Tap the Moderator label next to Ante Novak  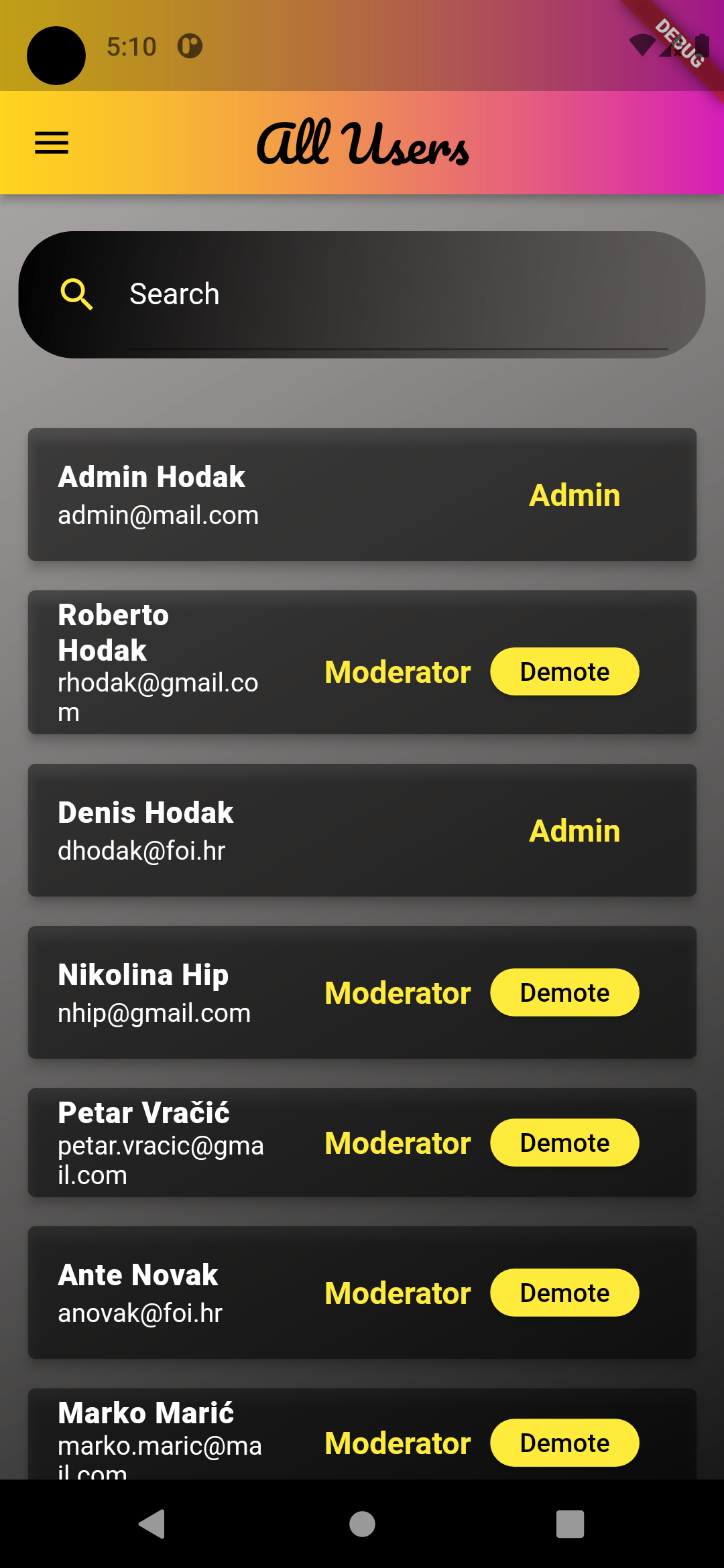click(397, 1293)
